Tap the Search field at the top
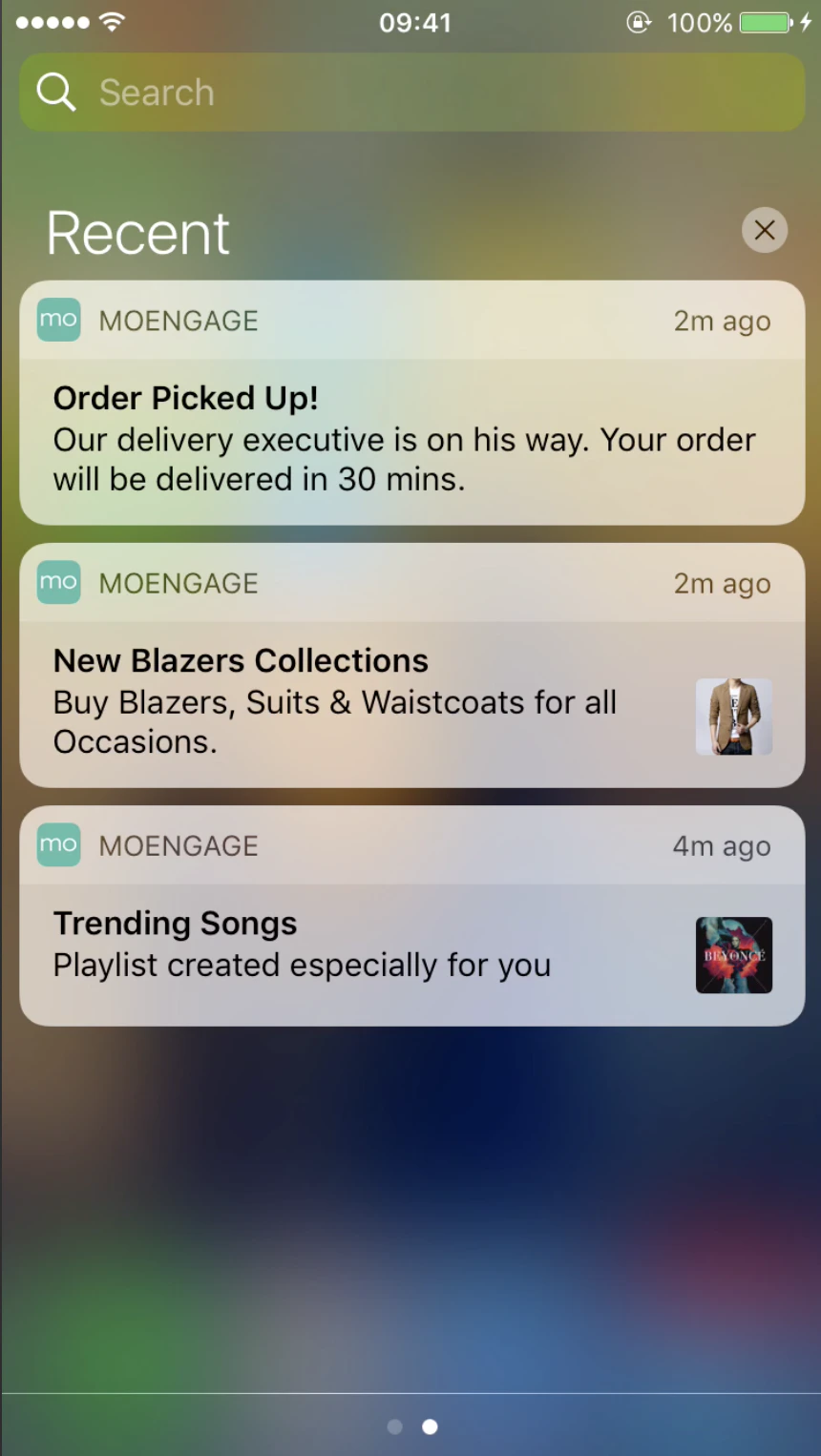 tap(410, 93)
